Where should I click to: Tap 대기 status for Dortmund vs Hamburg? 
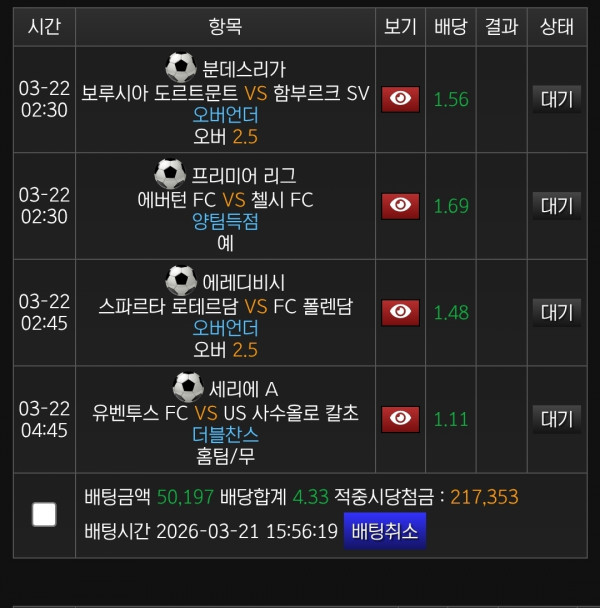[x=556, y=99]
